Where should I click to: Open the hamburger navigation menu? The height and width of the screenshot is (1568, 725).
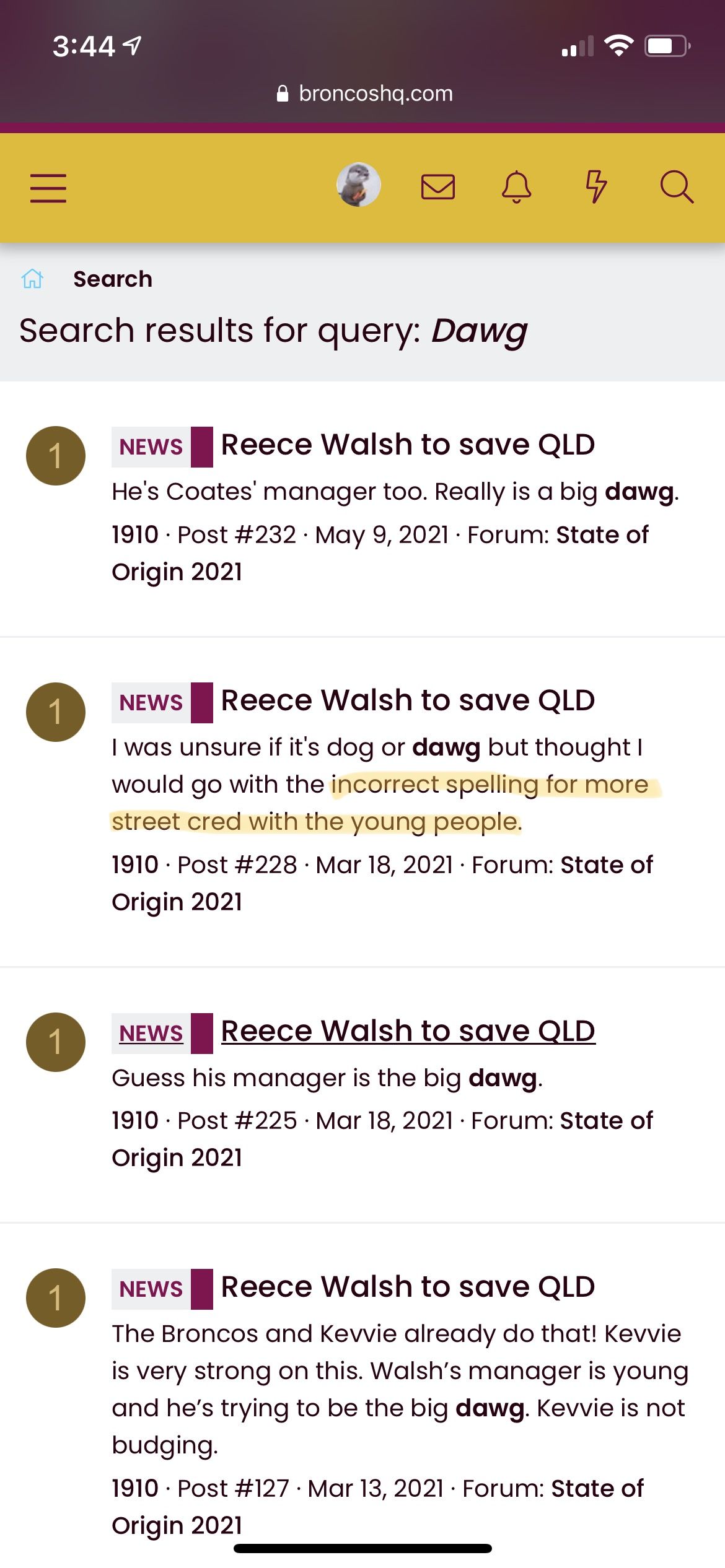tap(48, 188)
